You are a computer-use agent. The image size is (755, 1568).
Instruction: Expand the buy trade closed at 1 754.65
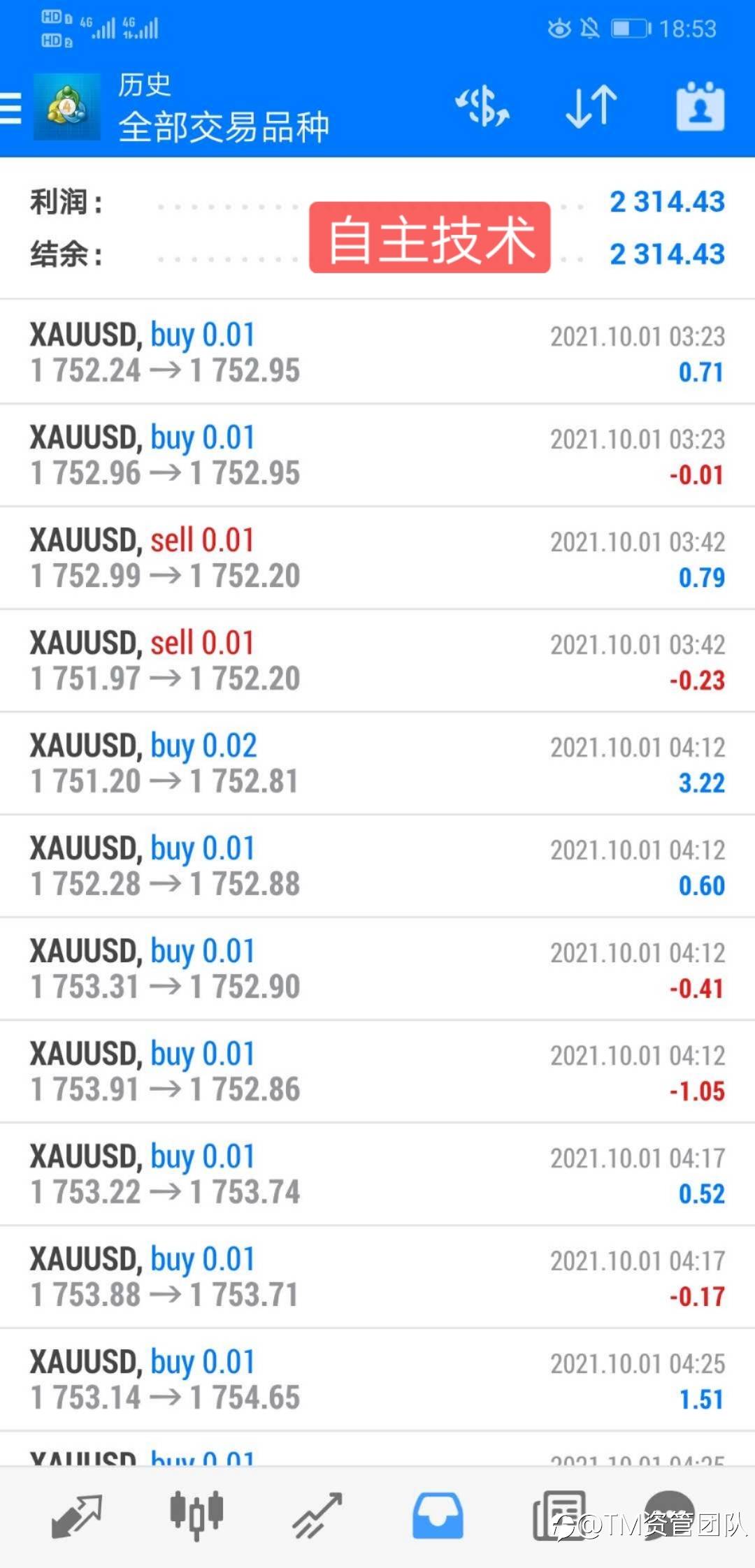[377, 1380]
